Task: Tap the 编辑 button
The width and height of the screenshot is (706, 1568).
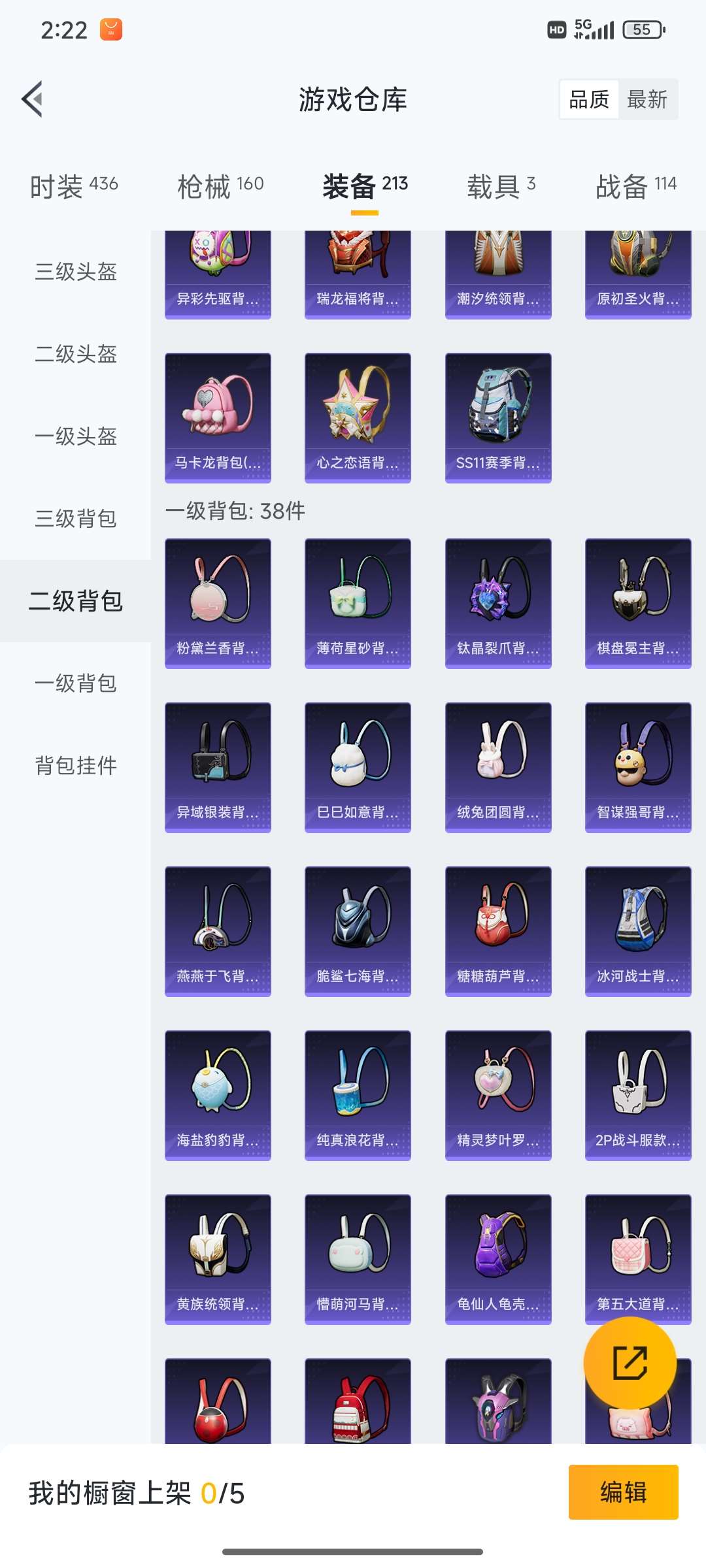Action: coord(623,1492)
